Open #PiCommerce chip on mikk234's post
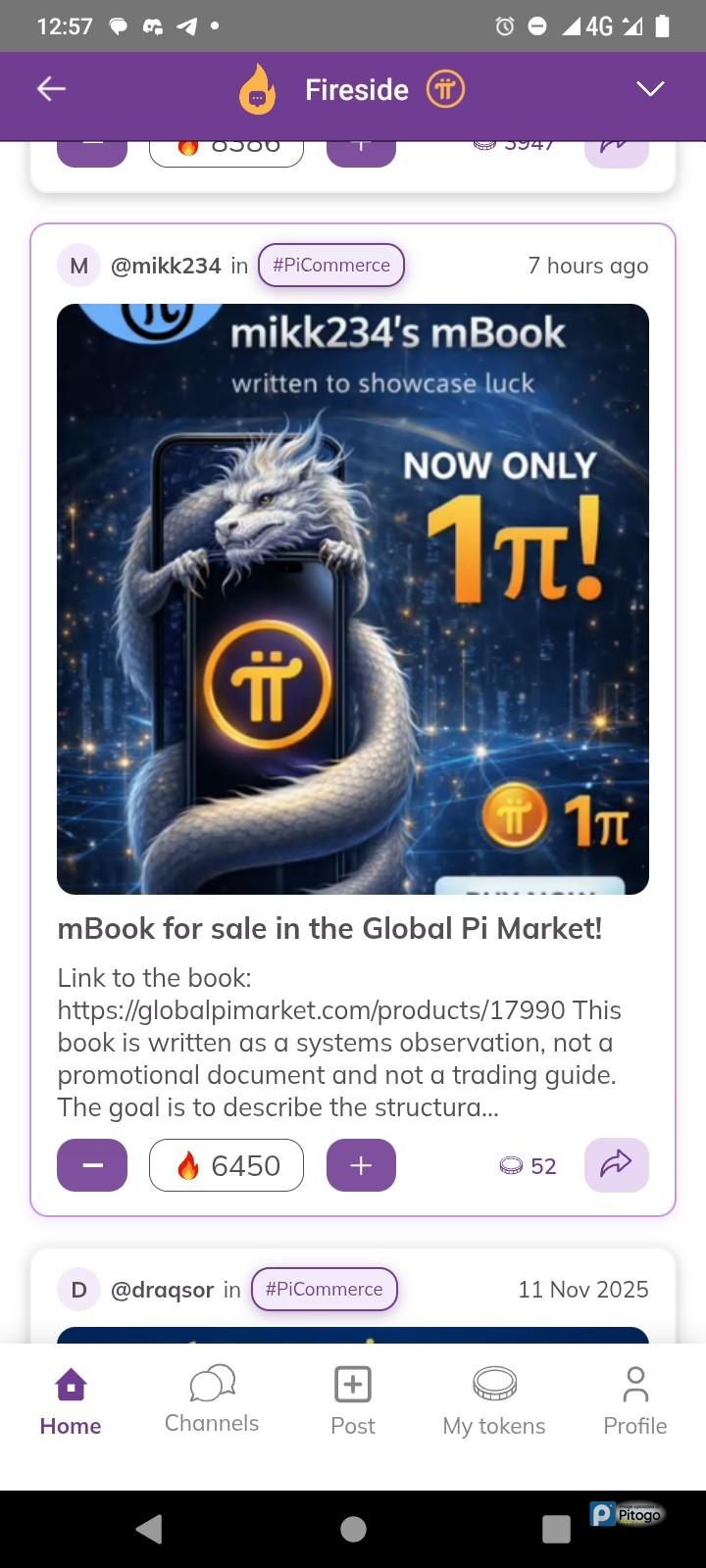This screenshot has height=1568, width=706. [330, 266]
